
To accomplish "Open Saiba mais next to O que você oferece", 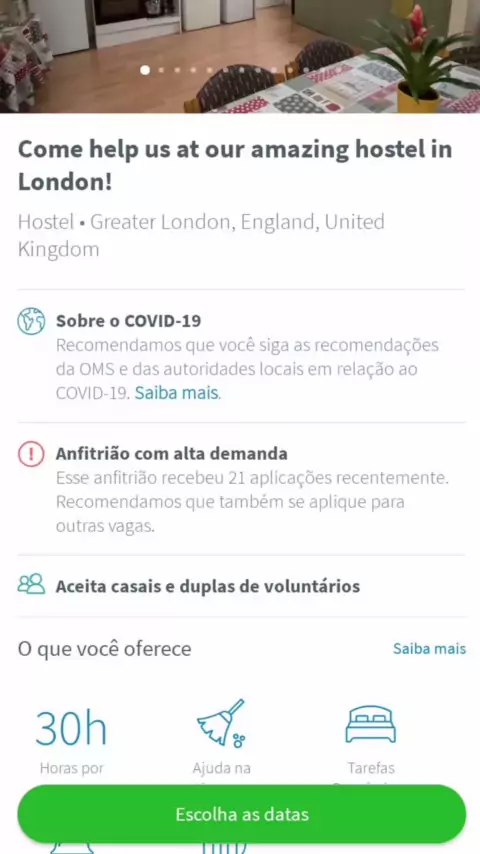I will pyautogui.click(x=429, y=649).
